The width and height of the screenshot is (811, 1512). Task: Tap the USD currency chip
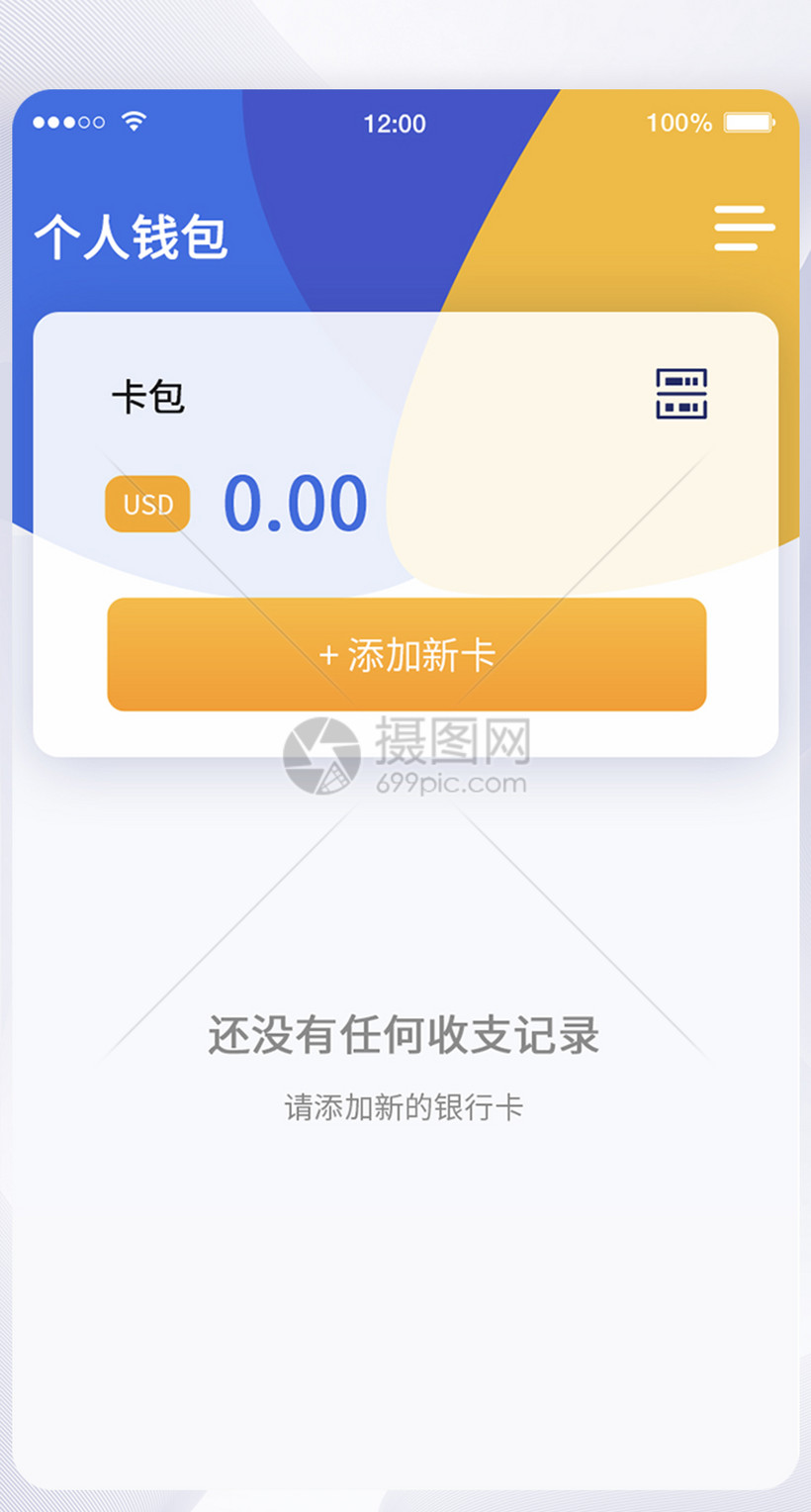[147, 504]
